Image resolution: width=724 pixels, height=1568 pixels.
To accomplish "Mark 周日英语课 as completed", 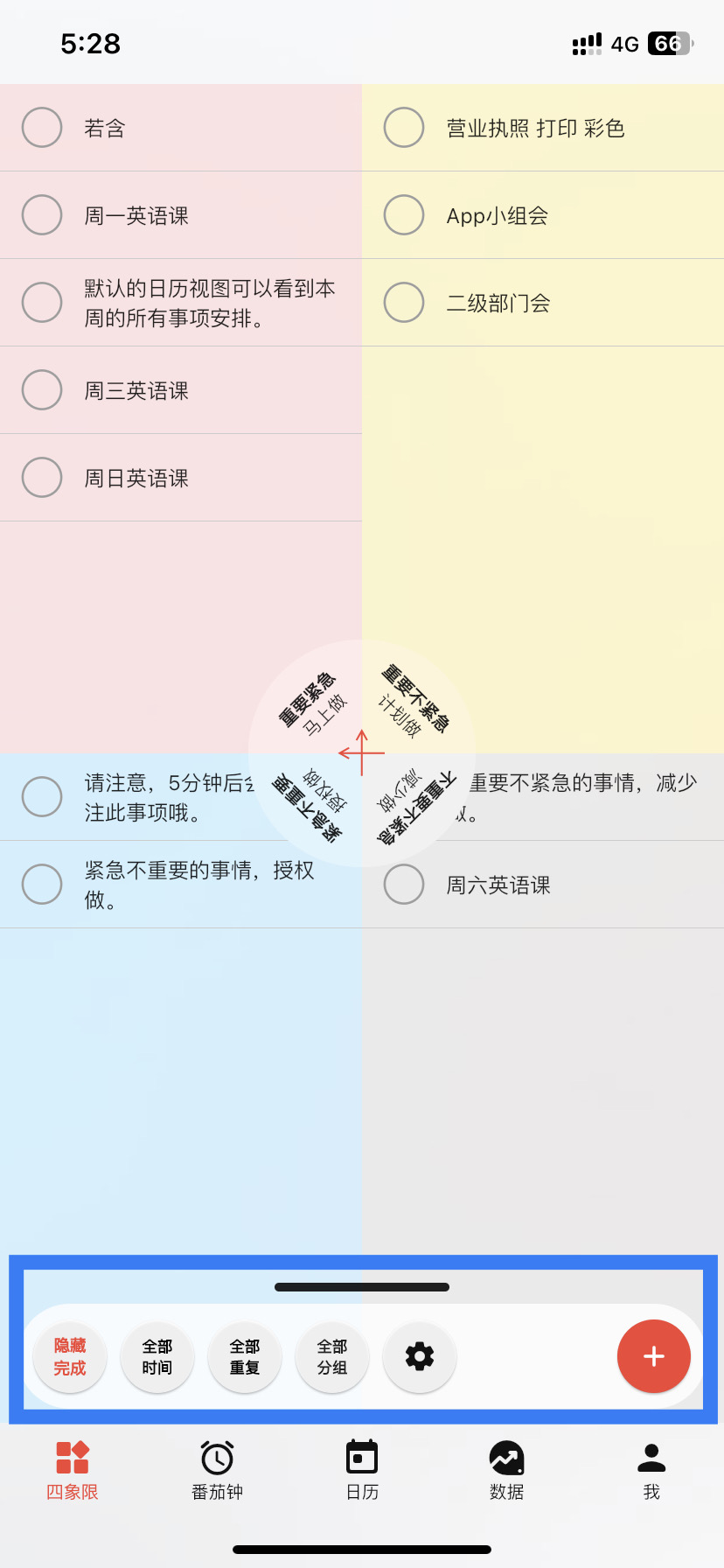I will pos(42,478).
